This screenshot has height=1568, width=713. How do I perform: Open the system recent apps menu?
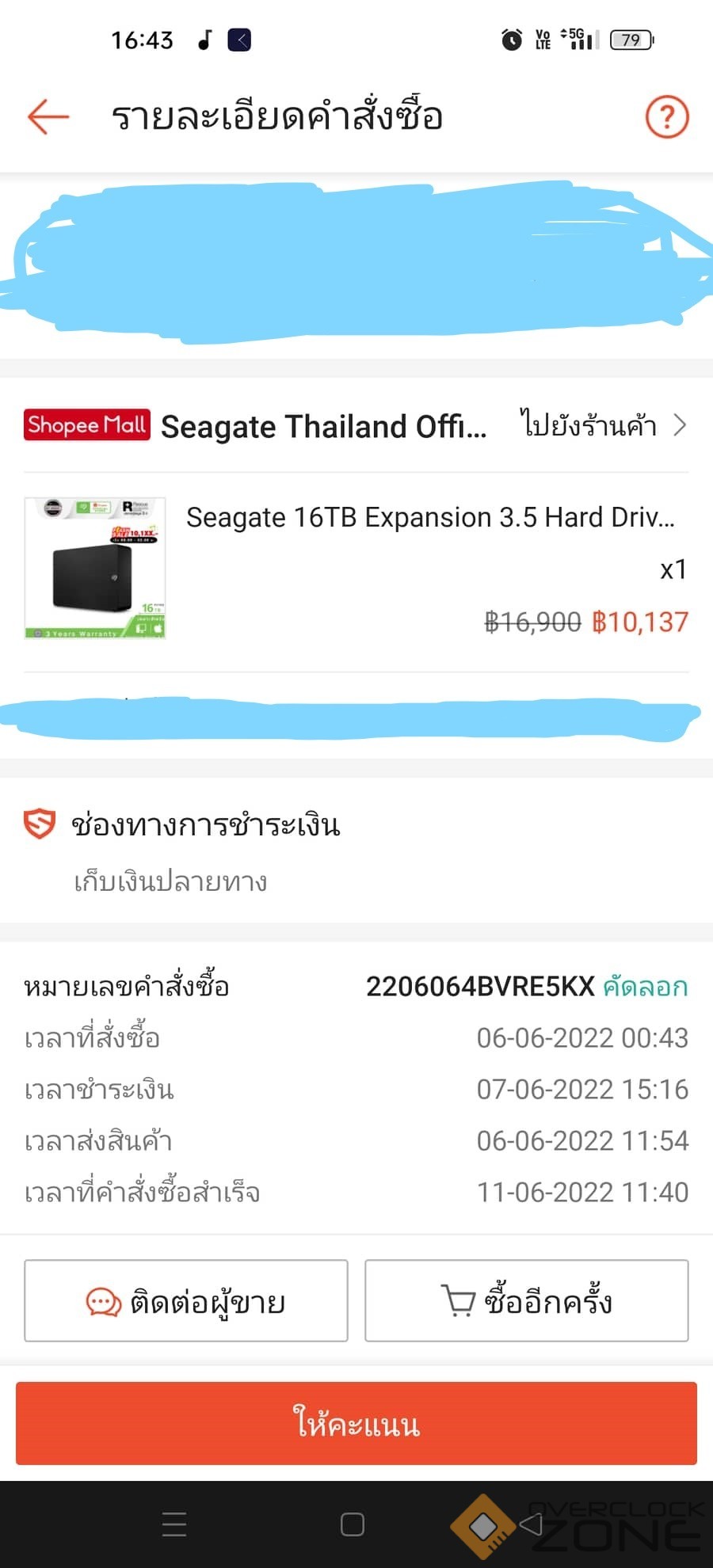[174, 1524]
